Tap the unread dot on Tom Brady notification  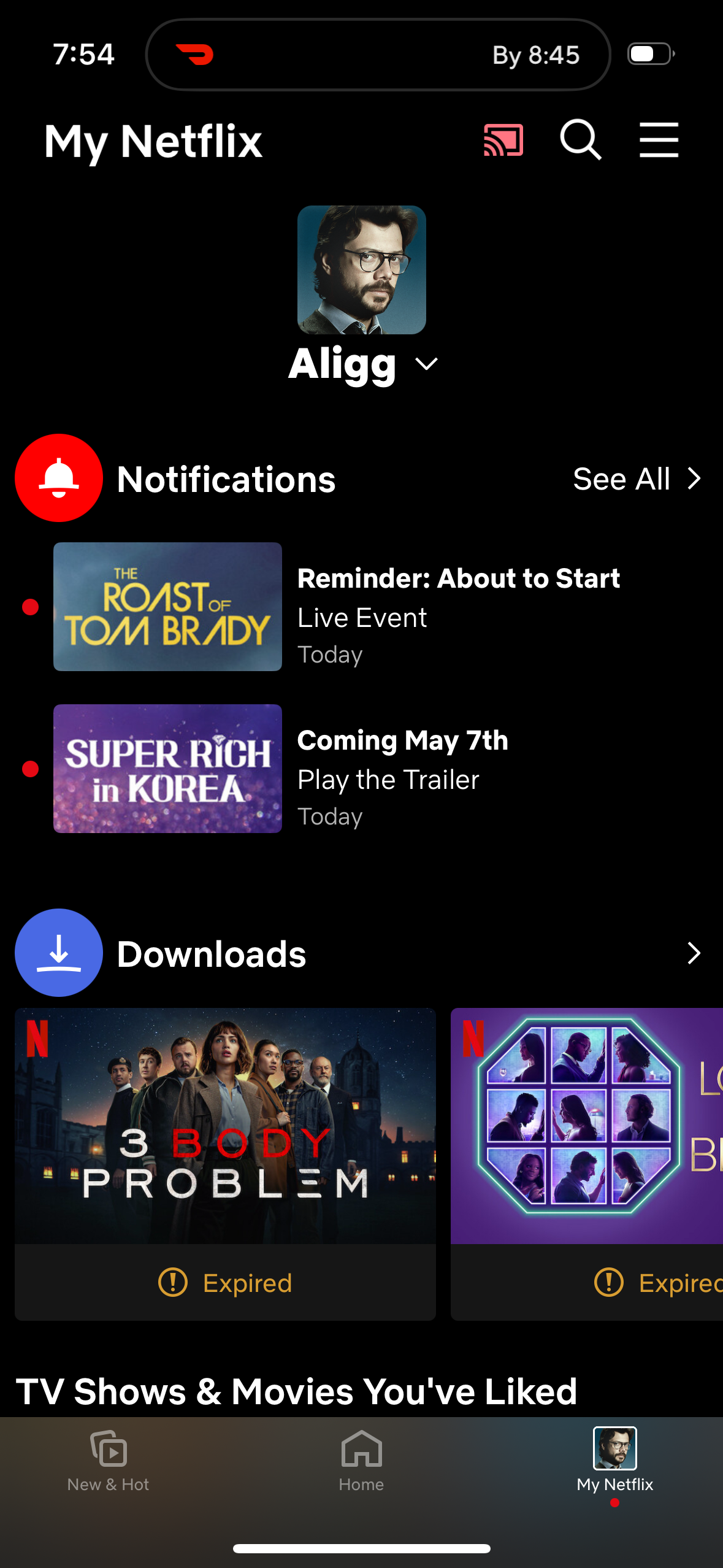(x=29, y=607)
